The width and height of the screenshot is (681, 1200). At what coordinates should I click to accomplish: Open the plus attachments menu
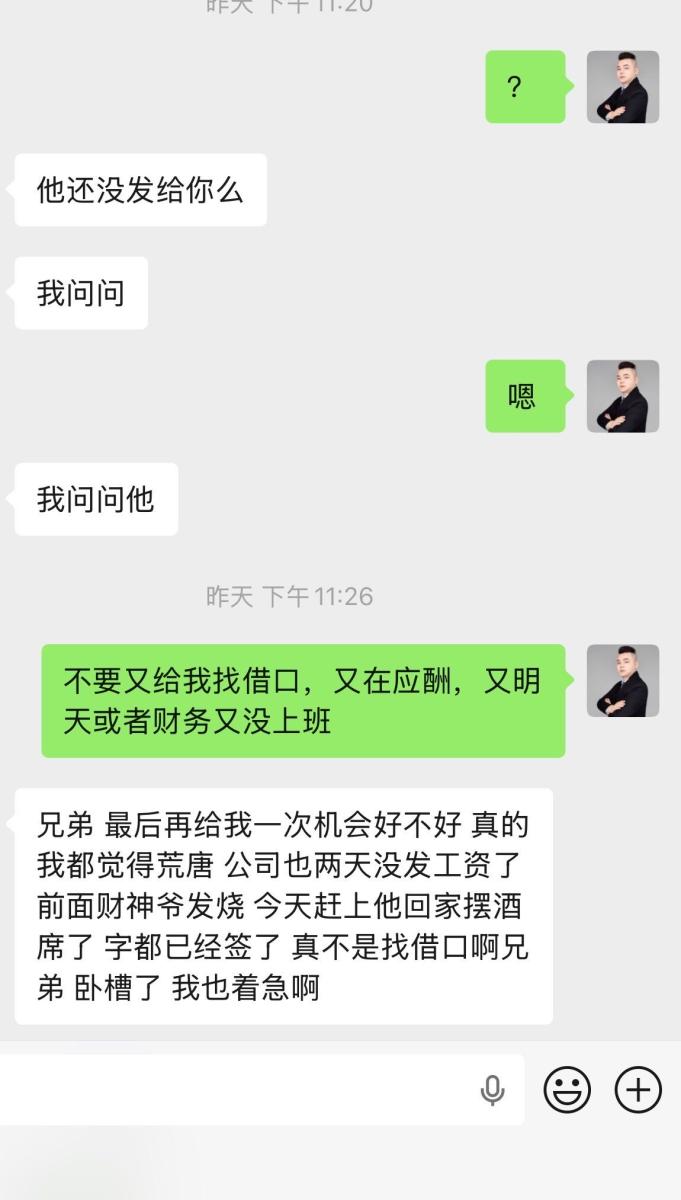click(638, 1089)
